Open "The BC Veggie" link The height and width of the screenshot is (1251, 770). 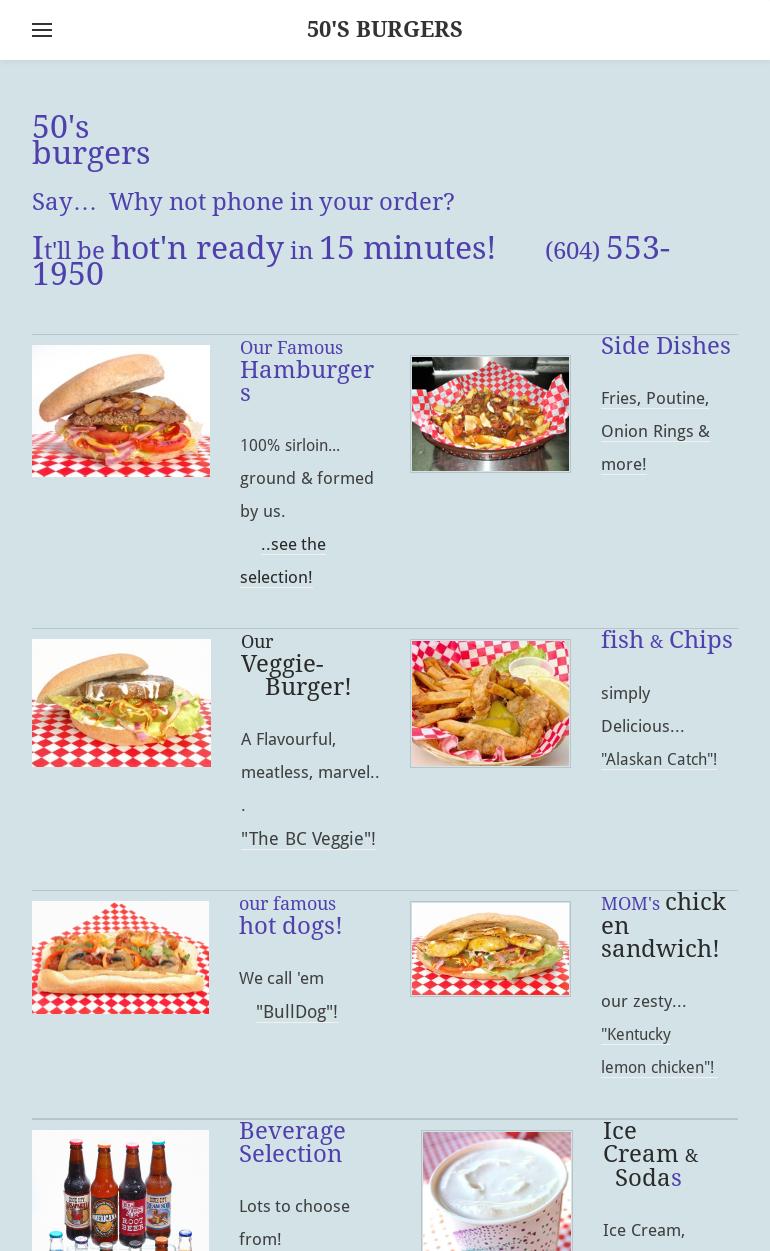click(x=308, y=839)
